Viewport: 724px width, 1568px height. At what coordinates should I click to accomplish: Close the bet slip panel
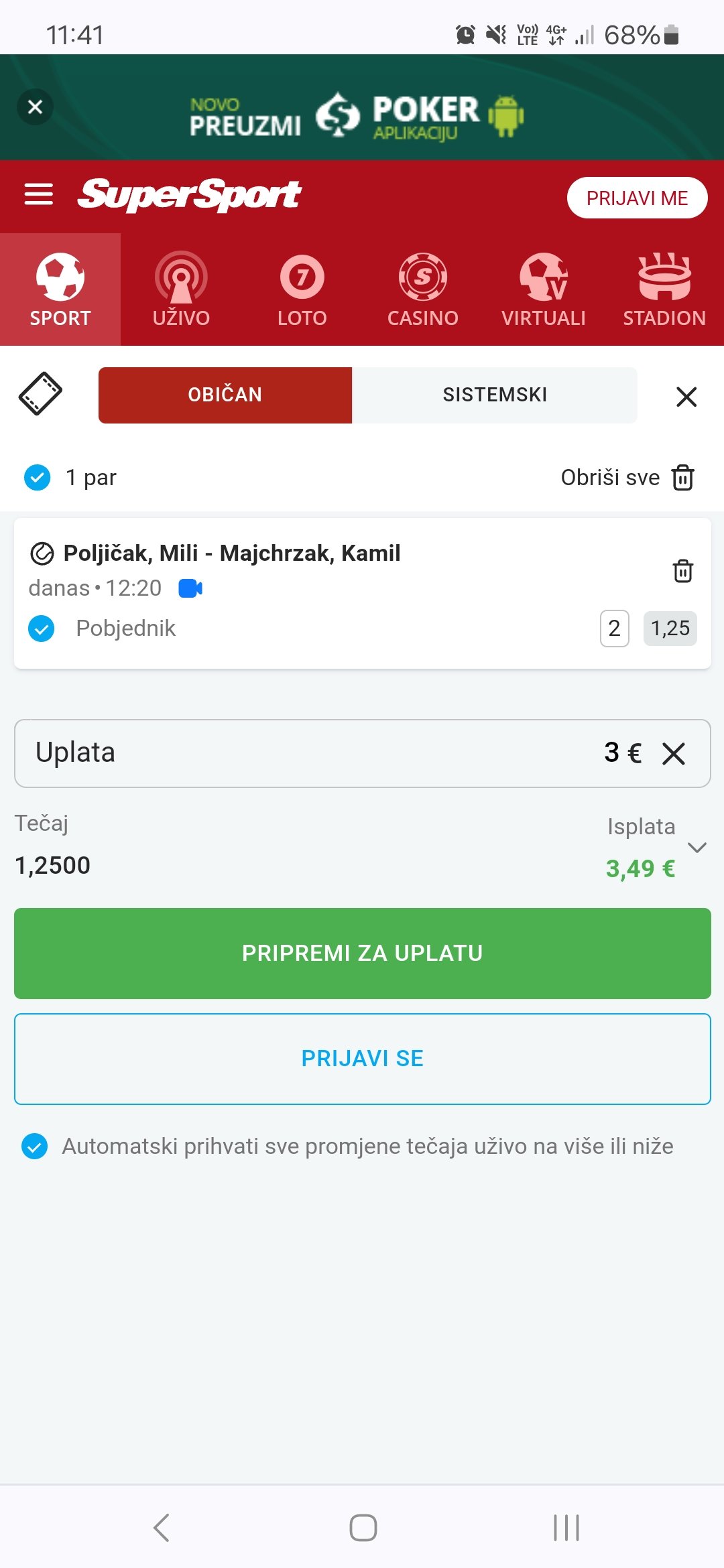pyautogui.click(x=686, y=397)
